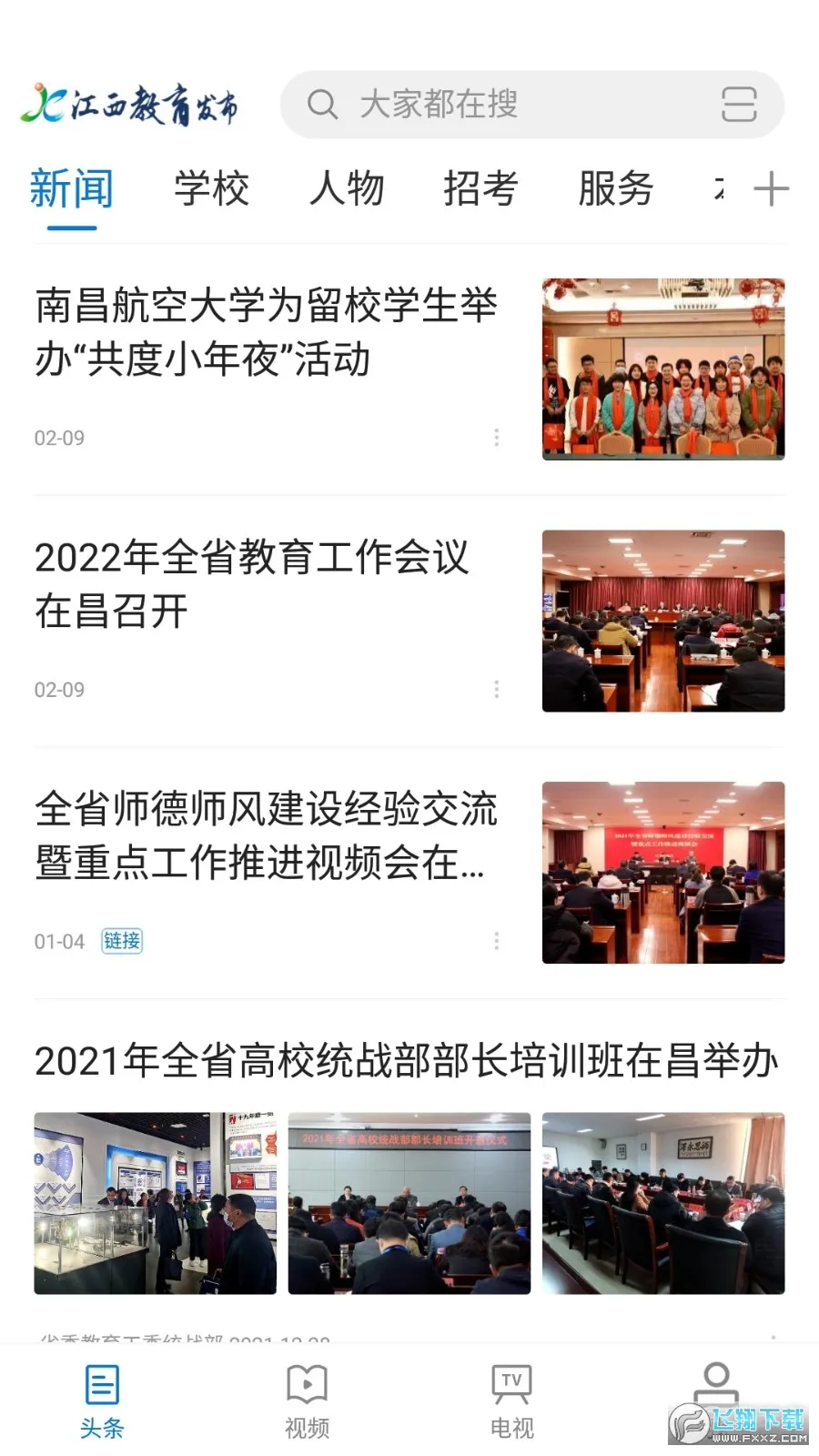Switch to the 人物 tab

347,189
